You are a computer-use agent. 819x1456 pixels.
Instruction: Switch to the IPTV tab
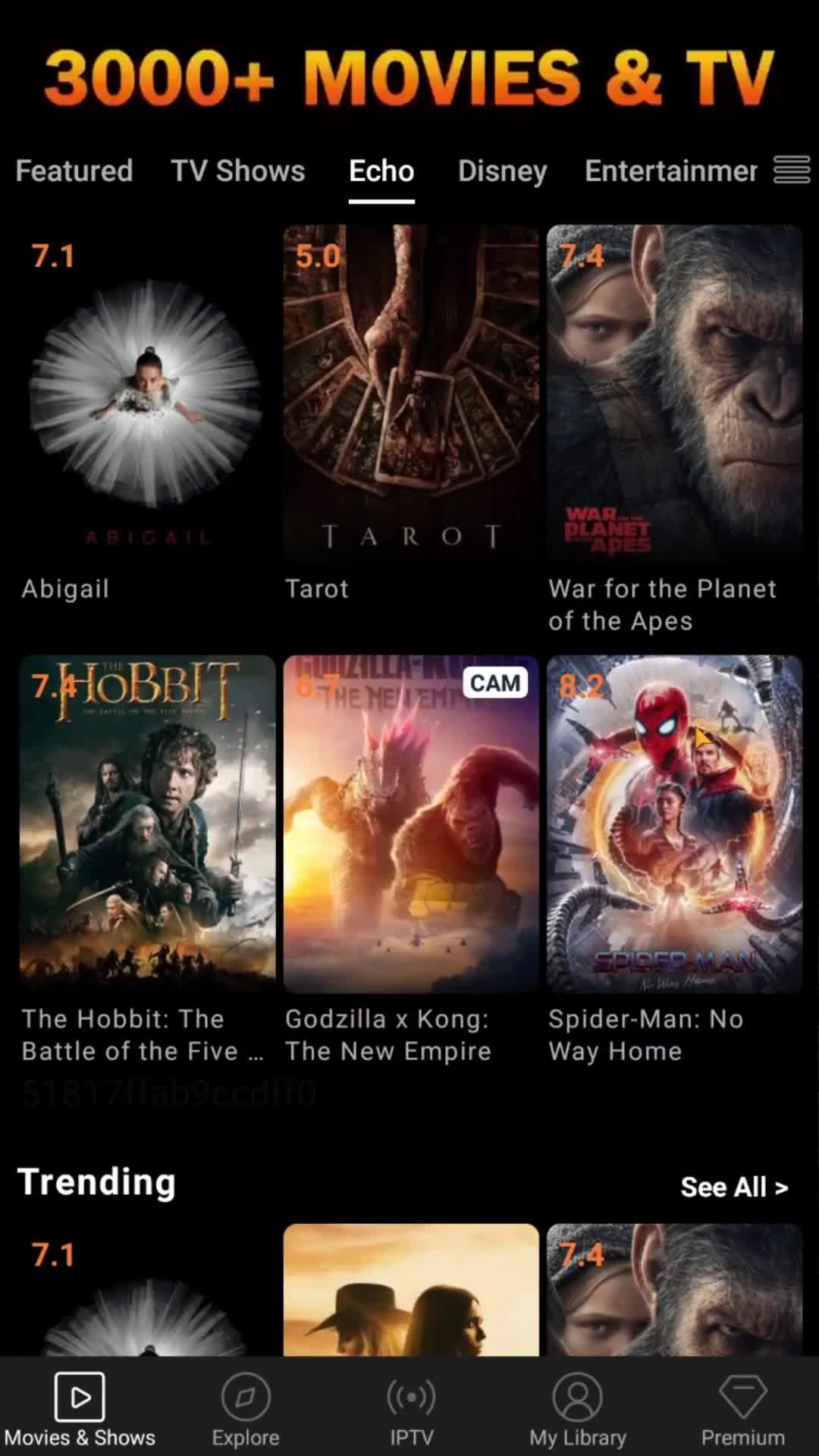pos(411,1409)
